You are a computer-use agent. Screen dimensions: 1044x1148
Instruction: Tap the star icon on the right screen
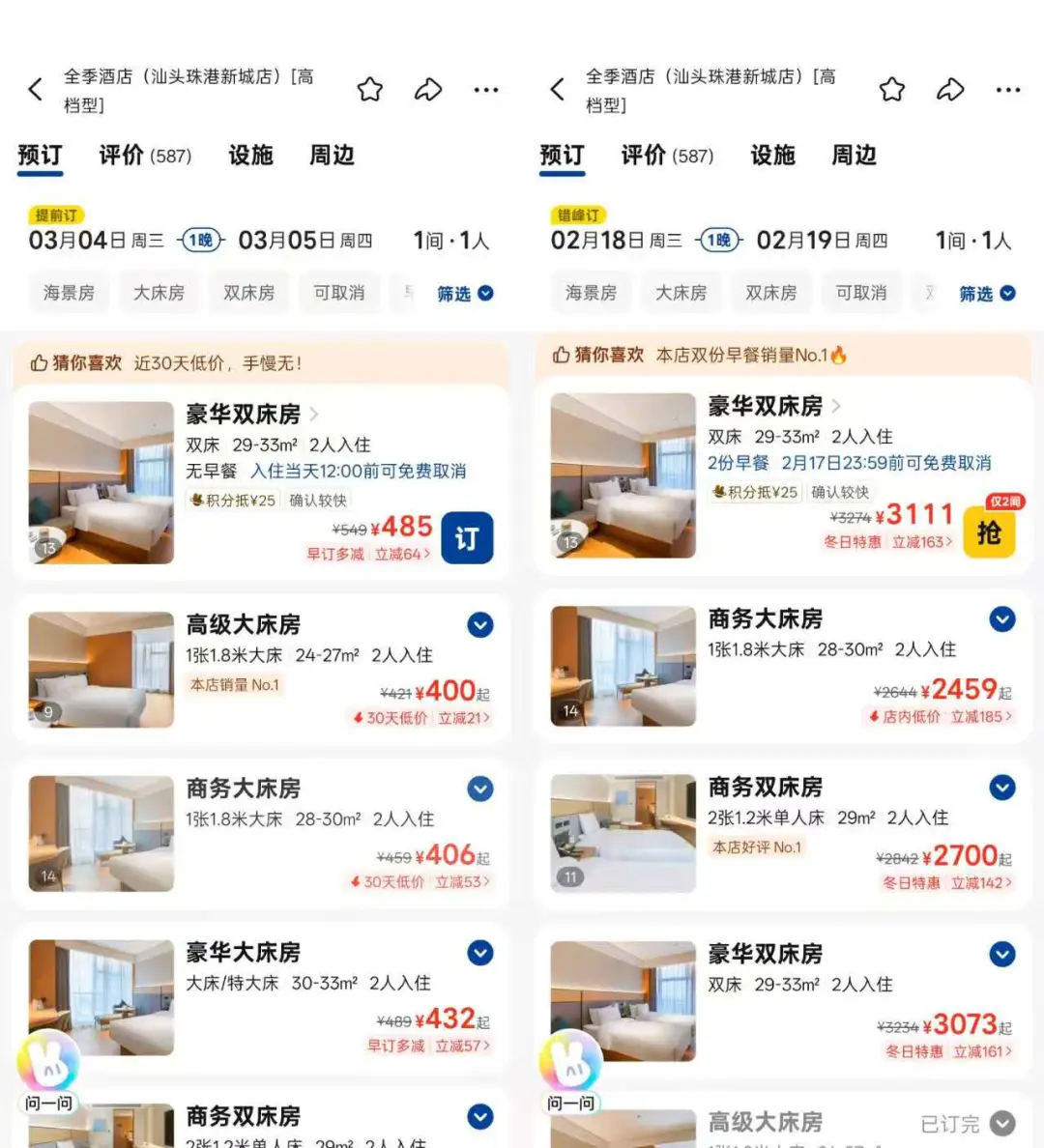tap(892, 89)
